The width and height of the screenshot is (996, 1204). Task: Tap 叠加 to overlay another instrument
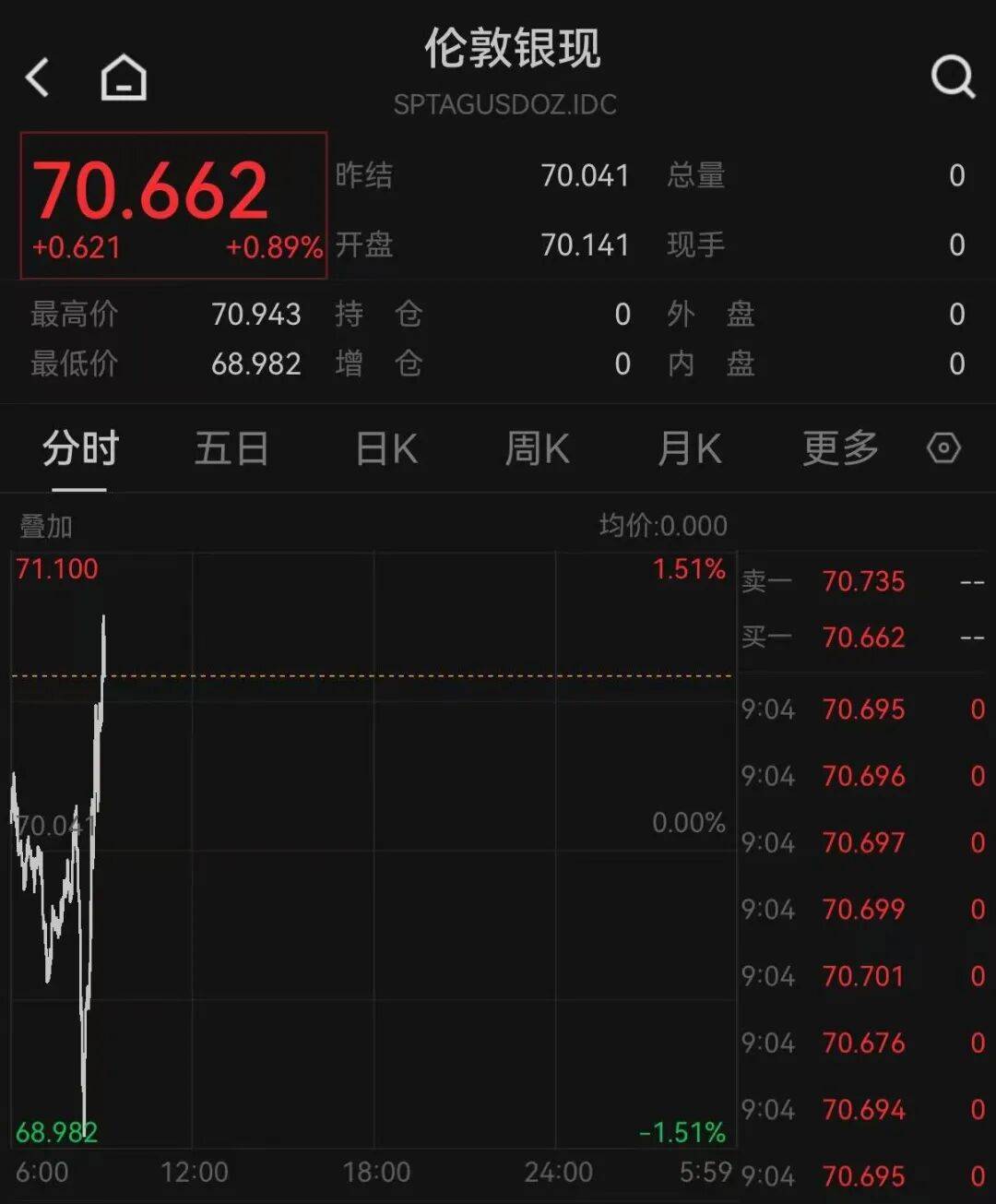[x=46, y=527]
